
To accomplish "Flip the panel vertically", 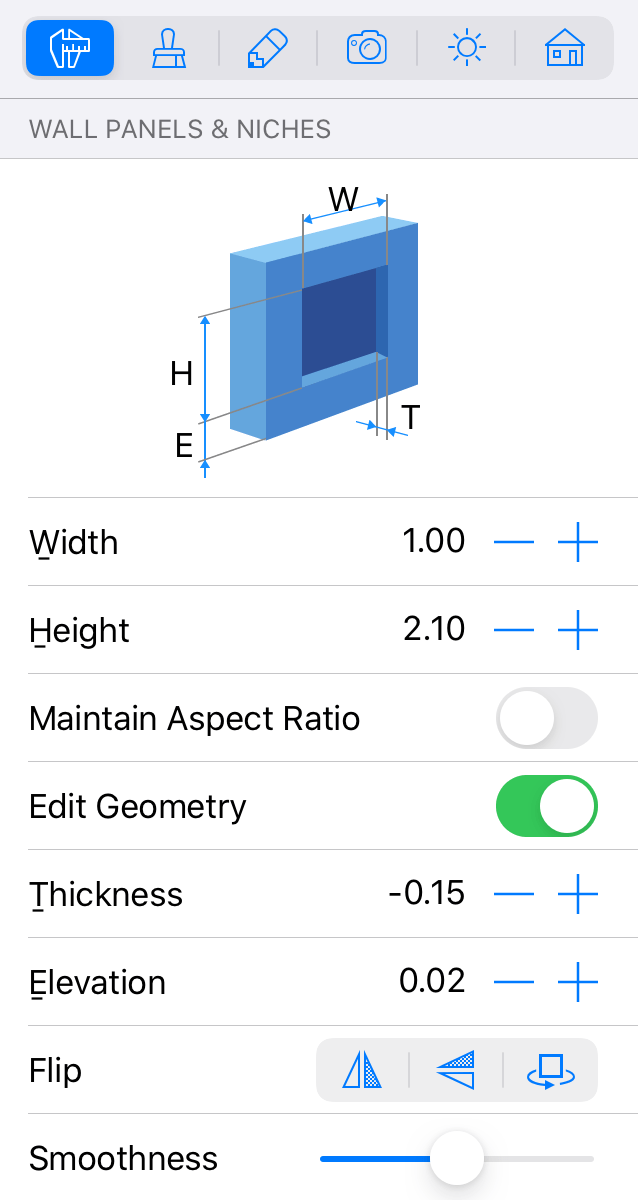I will [x=456, y=1070].
